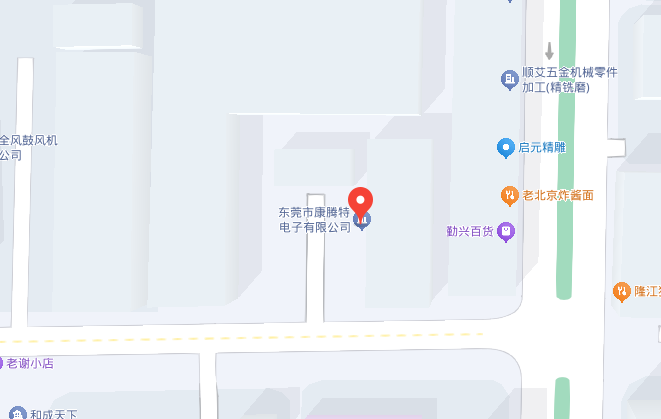Tap the red pin at 东莞市康腾特电子有限公司
Screen dimensions: 661x419
pyautogui.click(x=360, y=201)
